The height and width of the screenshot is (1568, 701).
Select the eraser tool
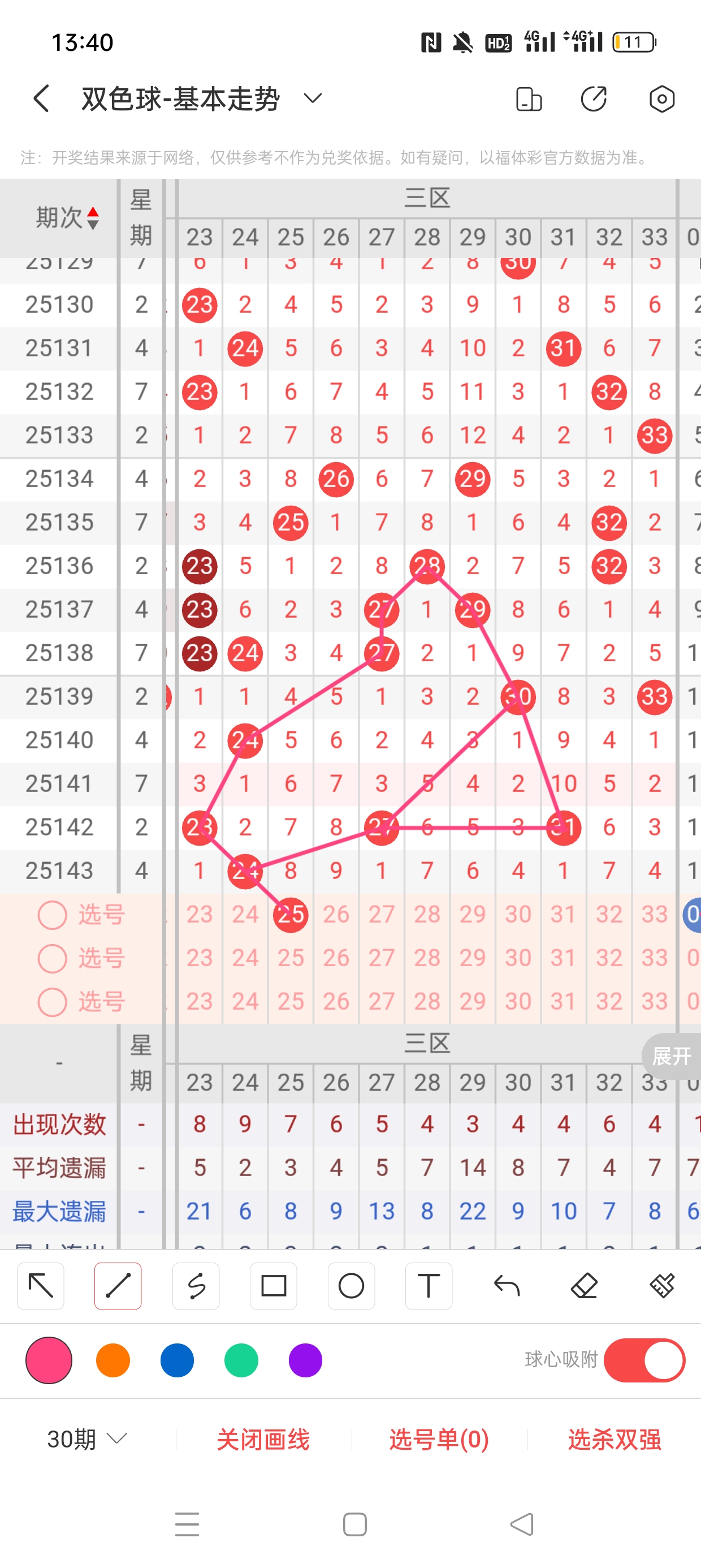tap(584, 1286)
